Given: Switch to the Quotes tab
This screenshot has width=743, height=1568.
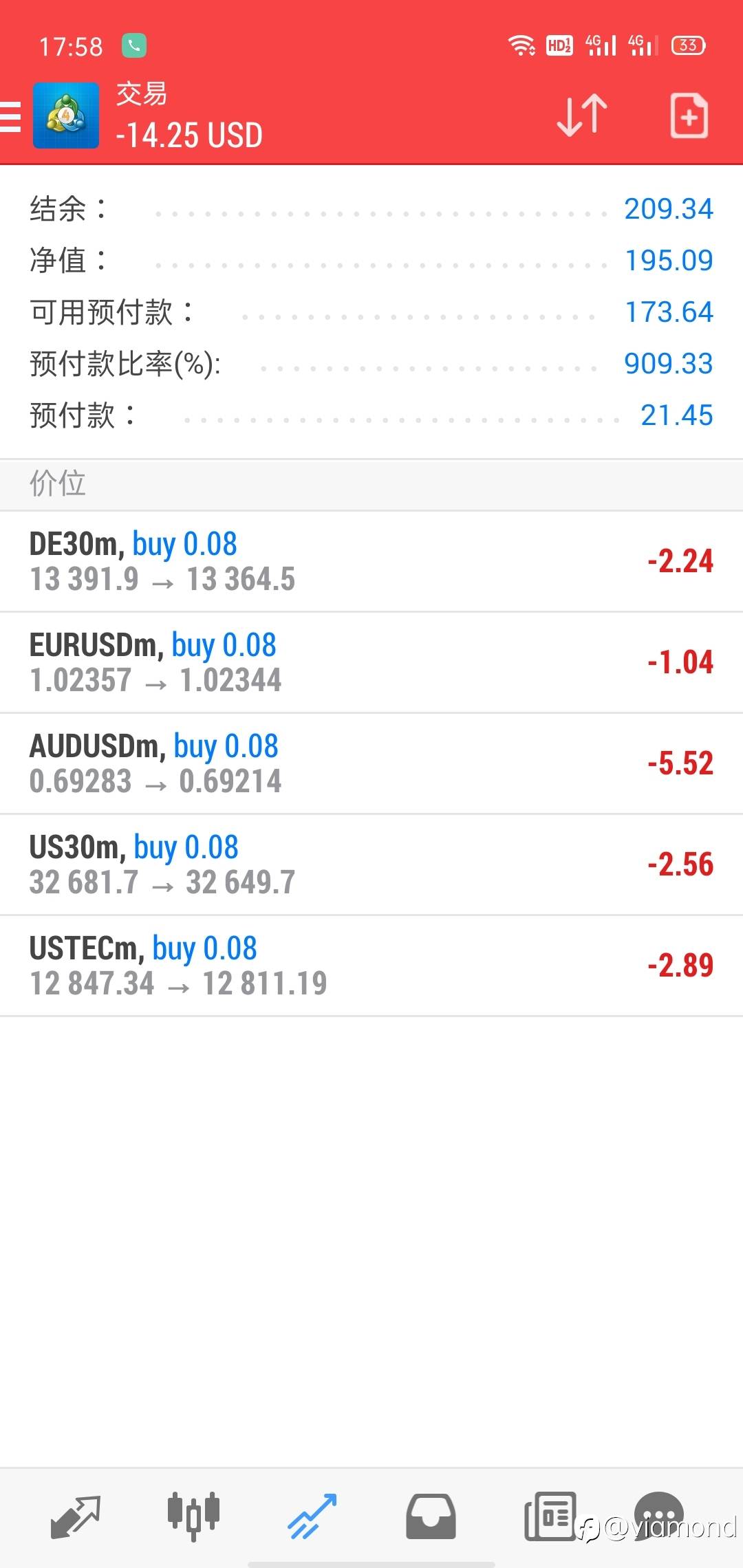Looking at the screenshot, I should pyautogui.click(x=76, y=1516).
